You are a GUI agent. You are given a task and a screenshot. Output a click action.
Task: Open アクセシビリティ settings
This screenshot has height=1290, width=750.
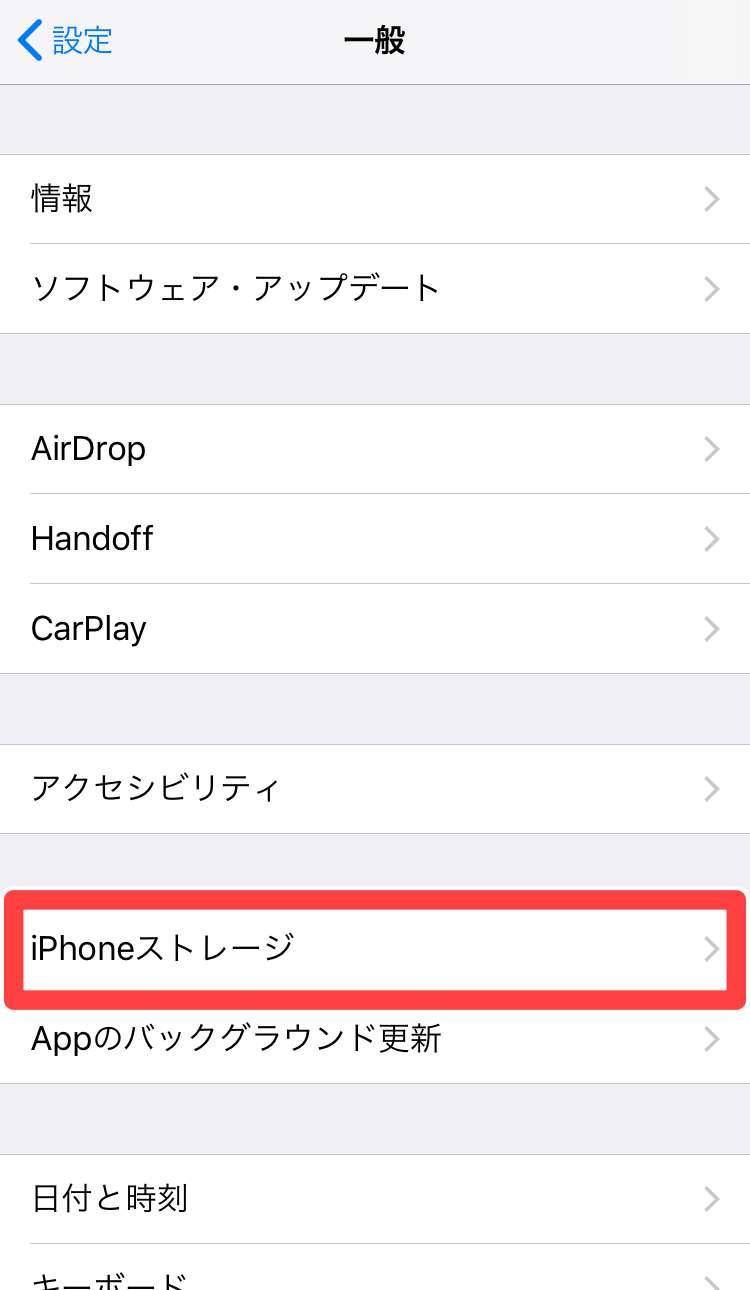[375, 789]
